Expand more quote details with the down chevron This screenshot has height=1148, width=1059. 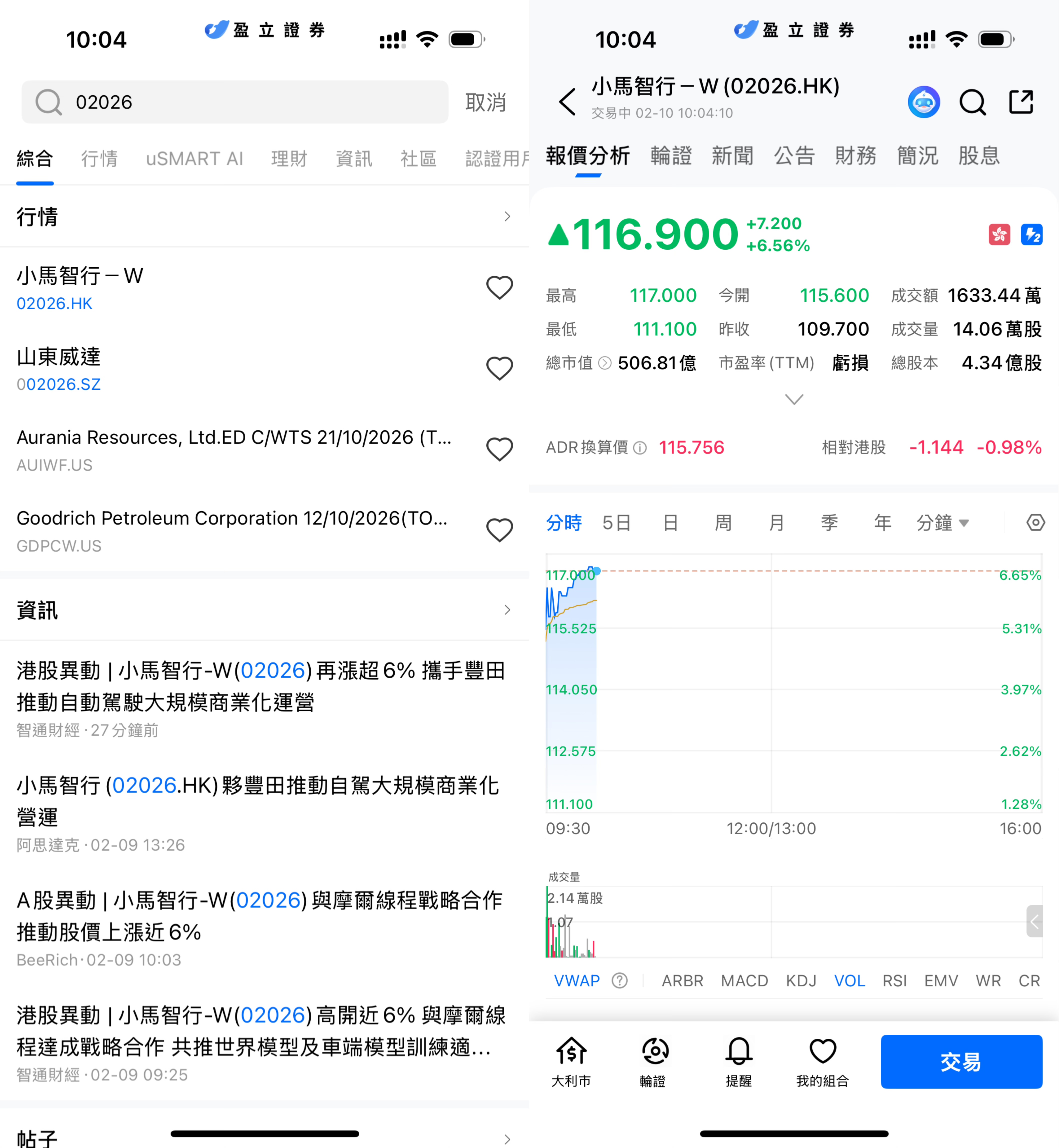point(794,399)
